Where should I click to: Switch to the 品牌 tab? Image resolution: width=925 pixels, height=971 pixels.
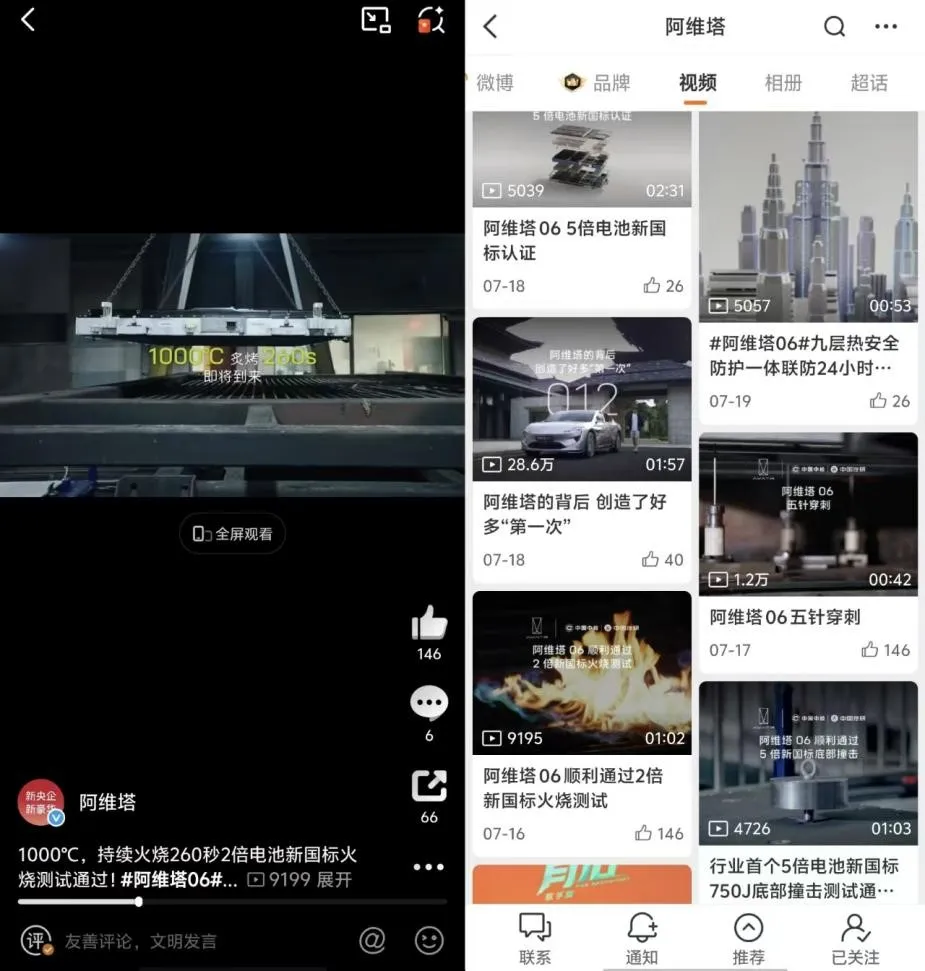coord(600,83)
